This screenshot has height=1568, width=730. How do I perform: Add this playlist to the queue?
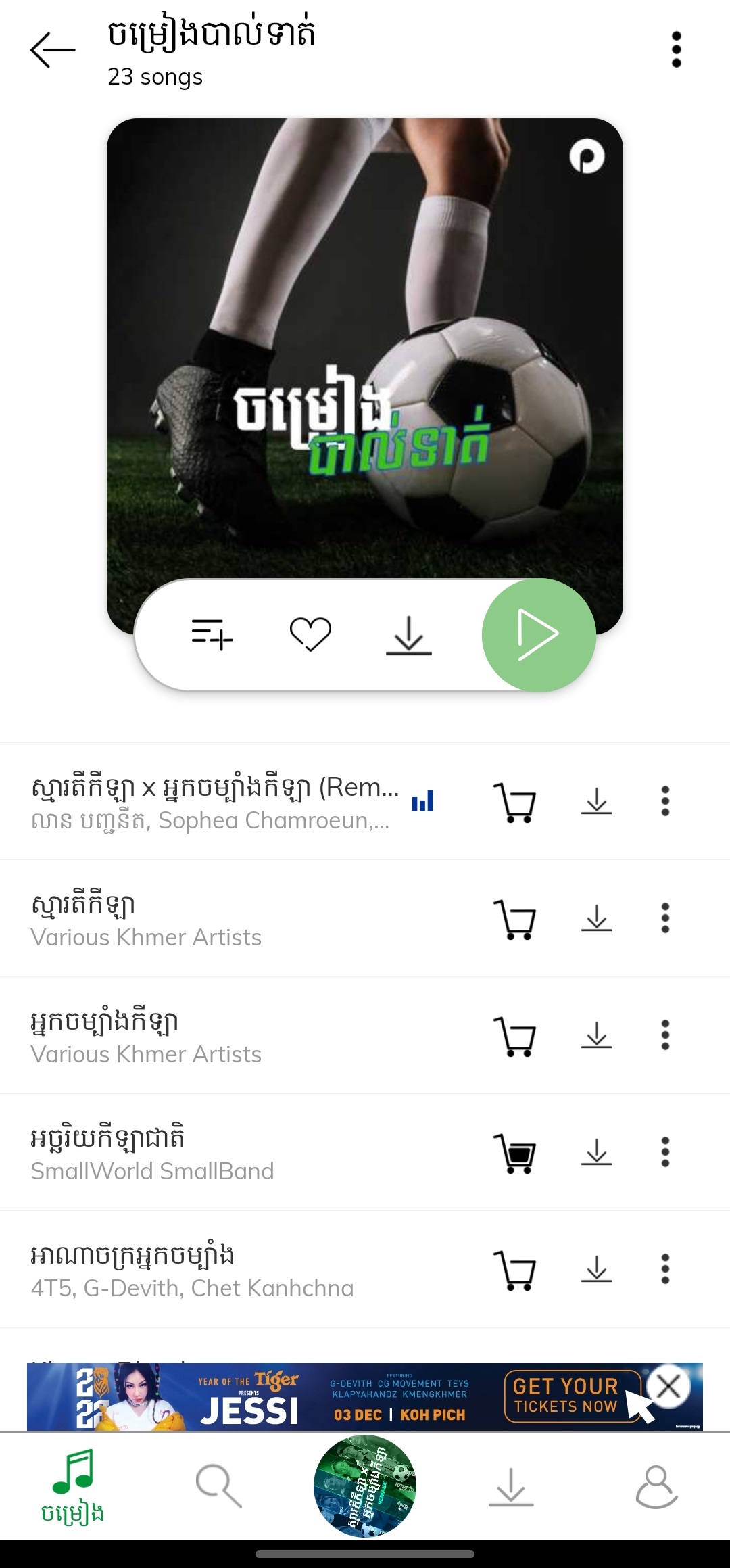point(212,635)
